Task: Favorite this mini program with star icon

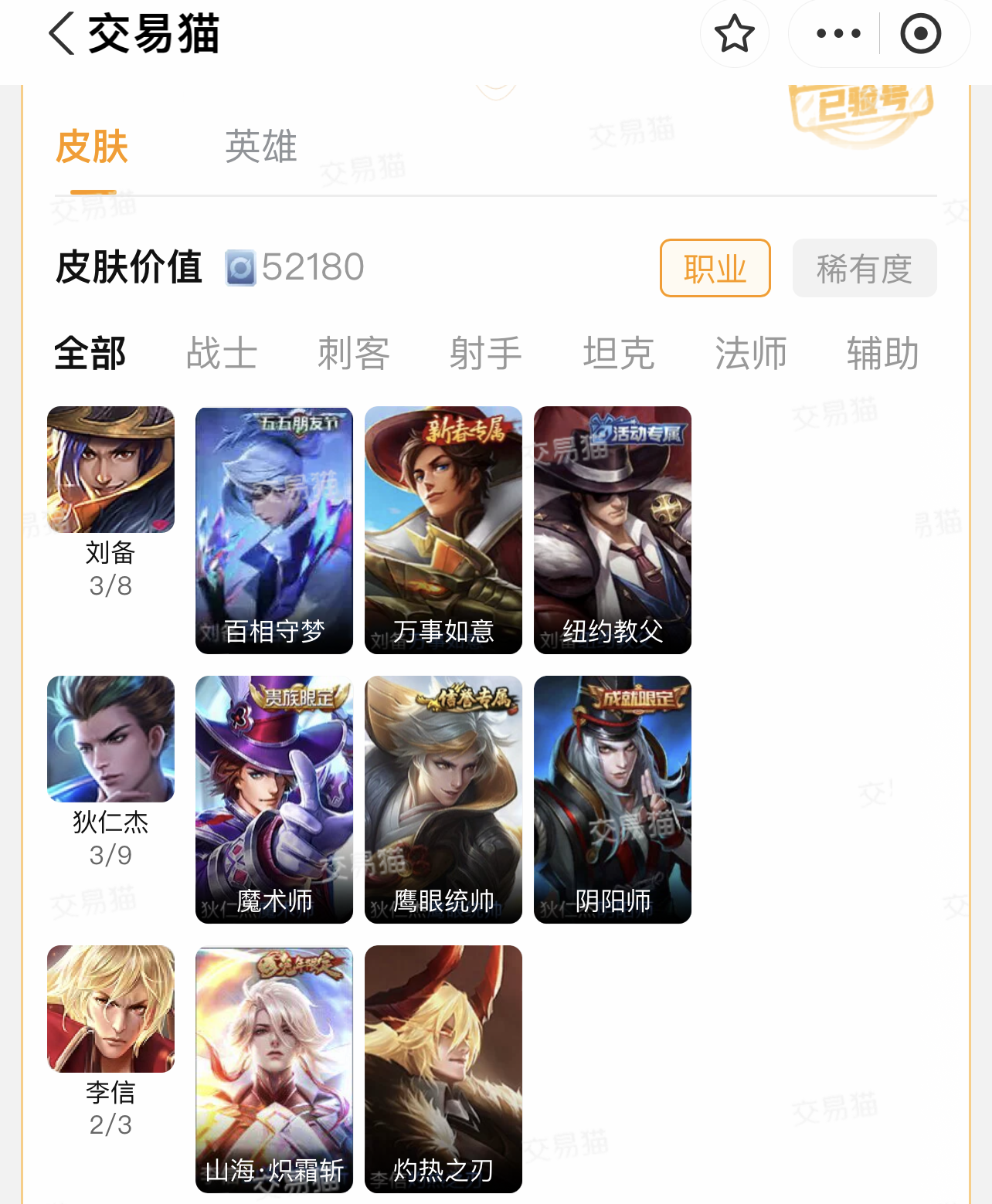Action: 734,34
